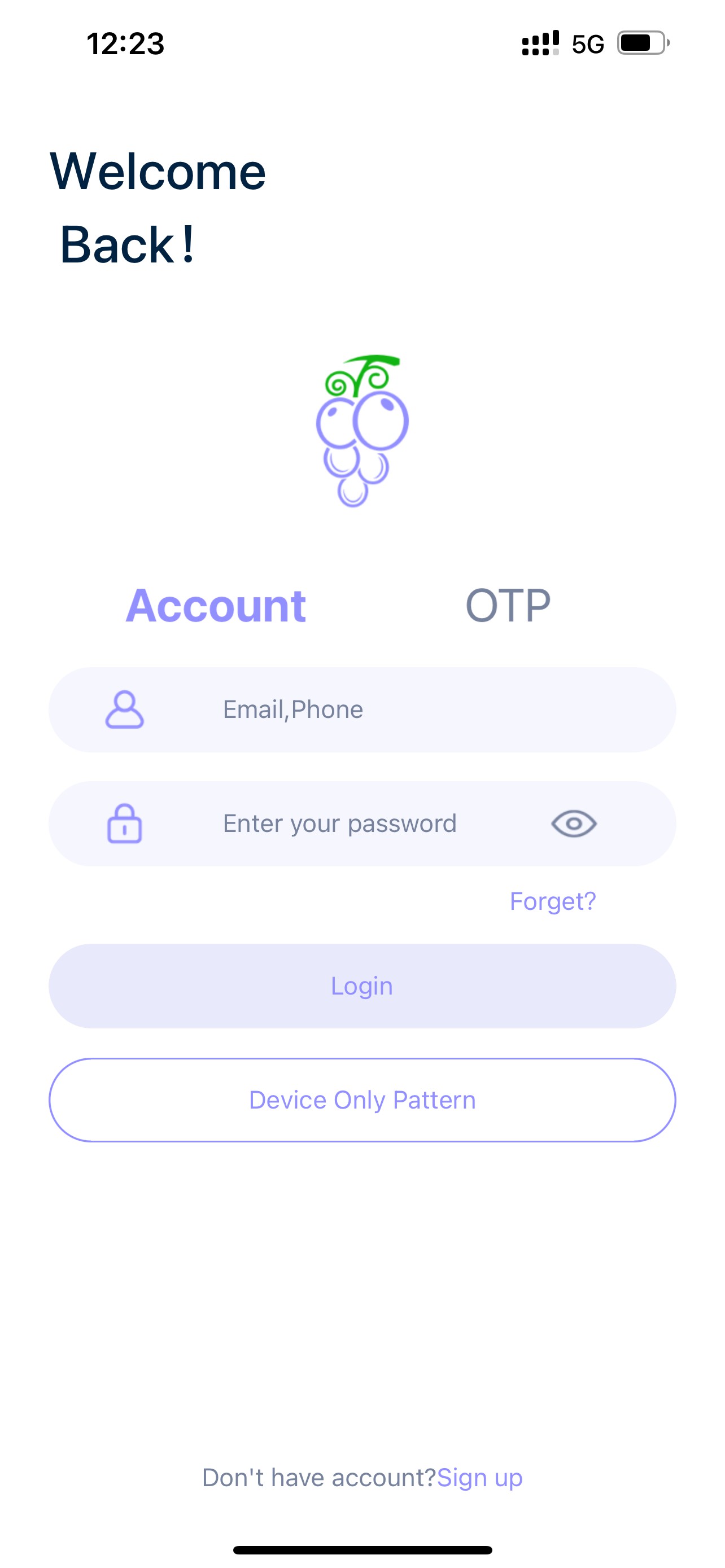Choose Device Only Pattern login
This screenshot has width=725, height=1568.
pos(362,1100)
